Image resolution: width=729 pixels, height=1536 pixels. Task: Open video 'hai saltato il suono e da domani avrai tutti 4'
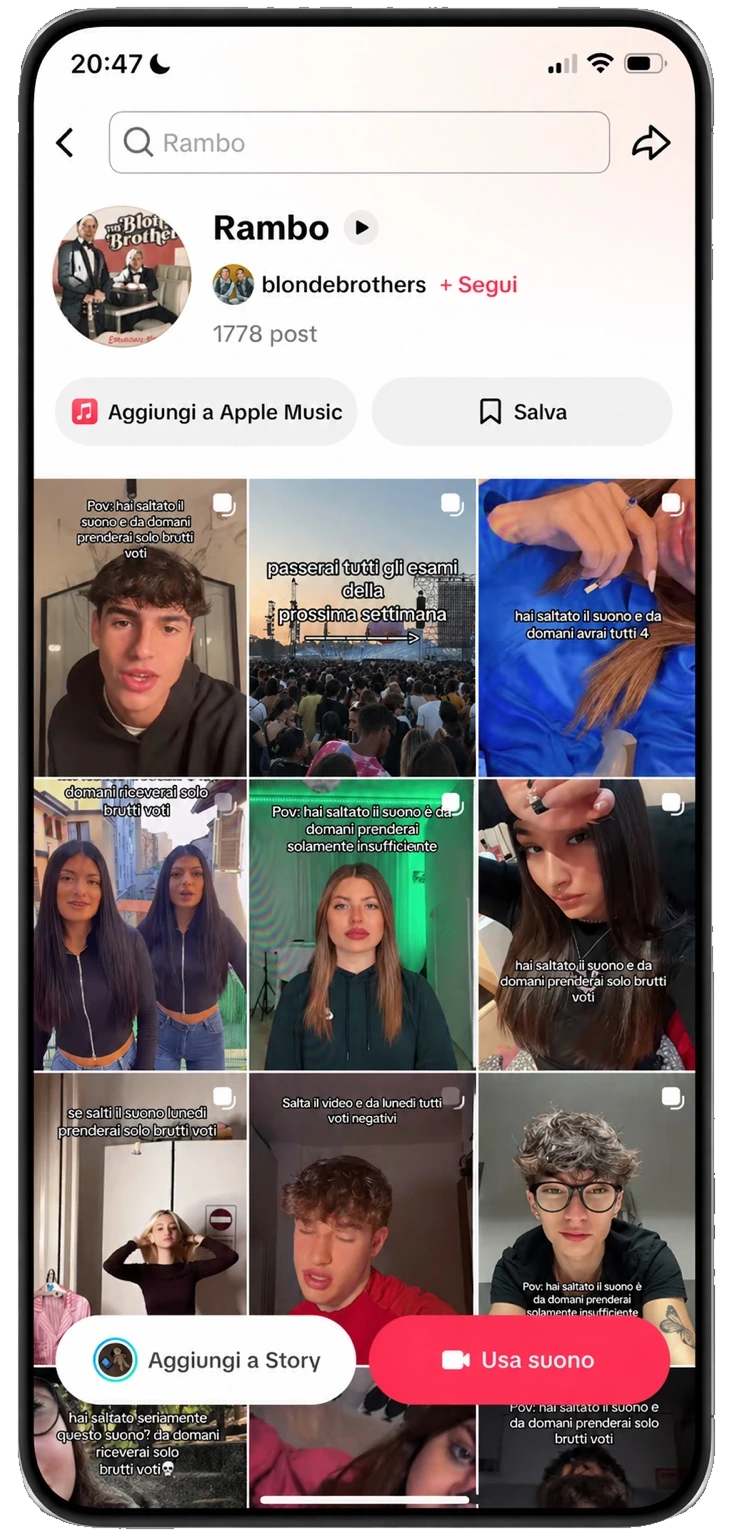[x=586, y=628]
